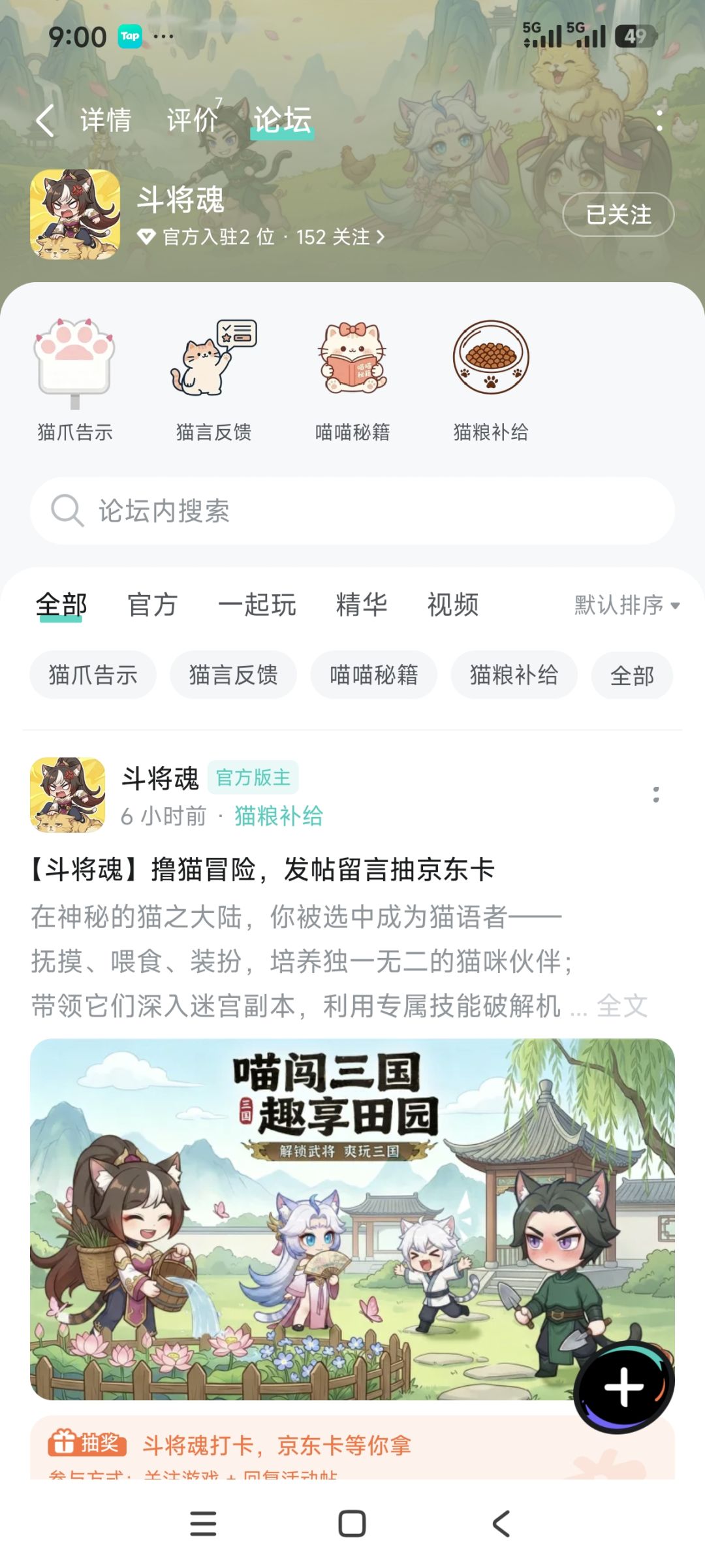
Task: Tap the 论坛内搜索 search box
Action: point(352,511)
